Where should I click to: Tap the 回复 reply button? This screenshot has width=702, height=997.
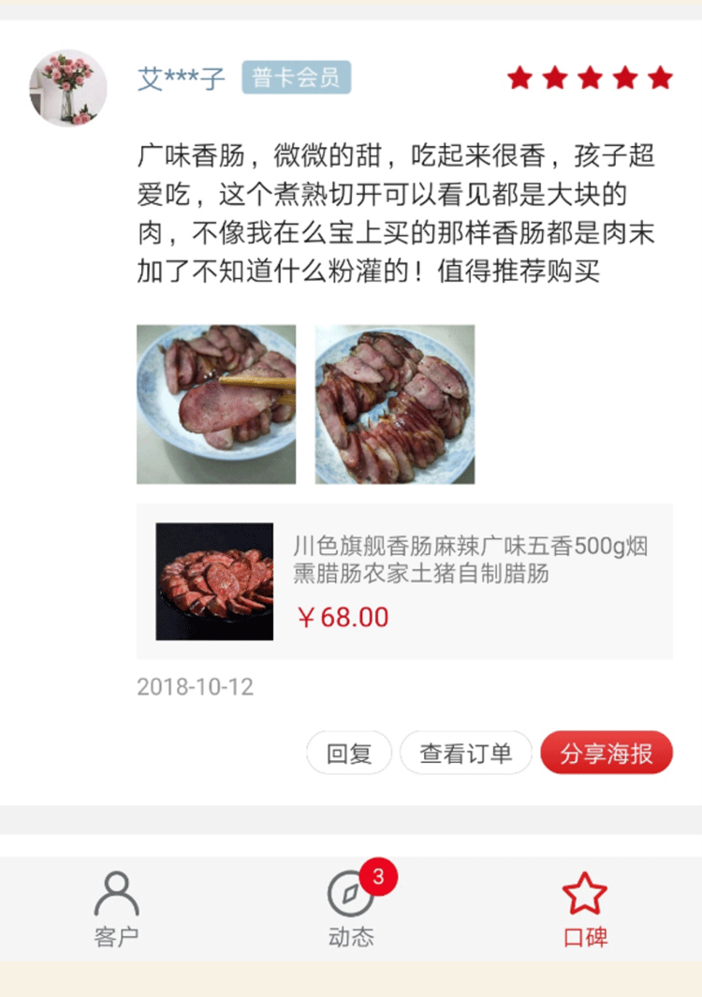point(349,753)
